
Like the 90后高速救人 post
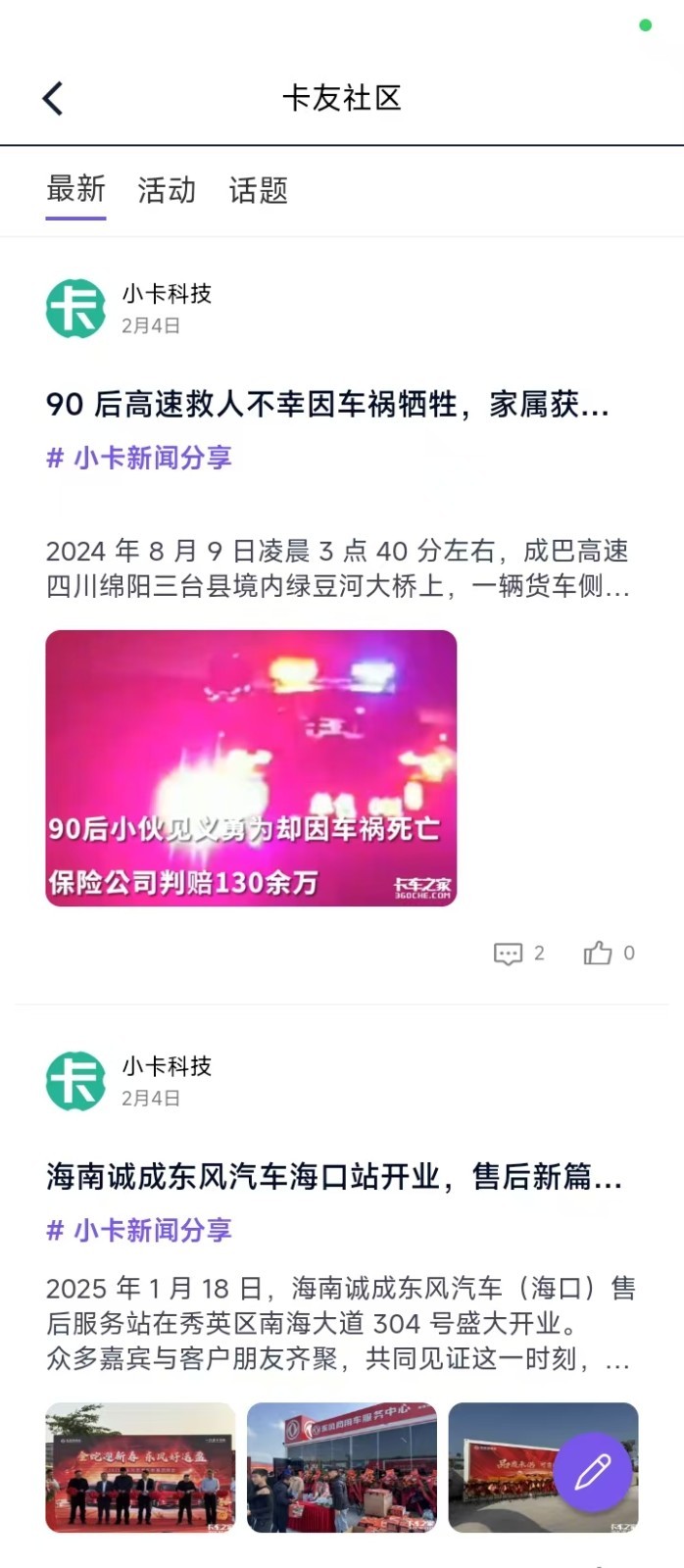(x=608, y=954)
